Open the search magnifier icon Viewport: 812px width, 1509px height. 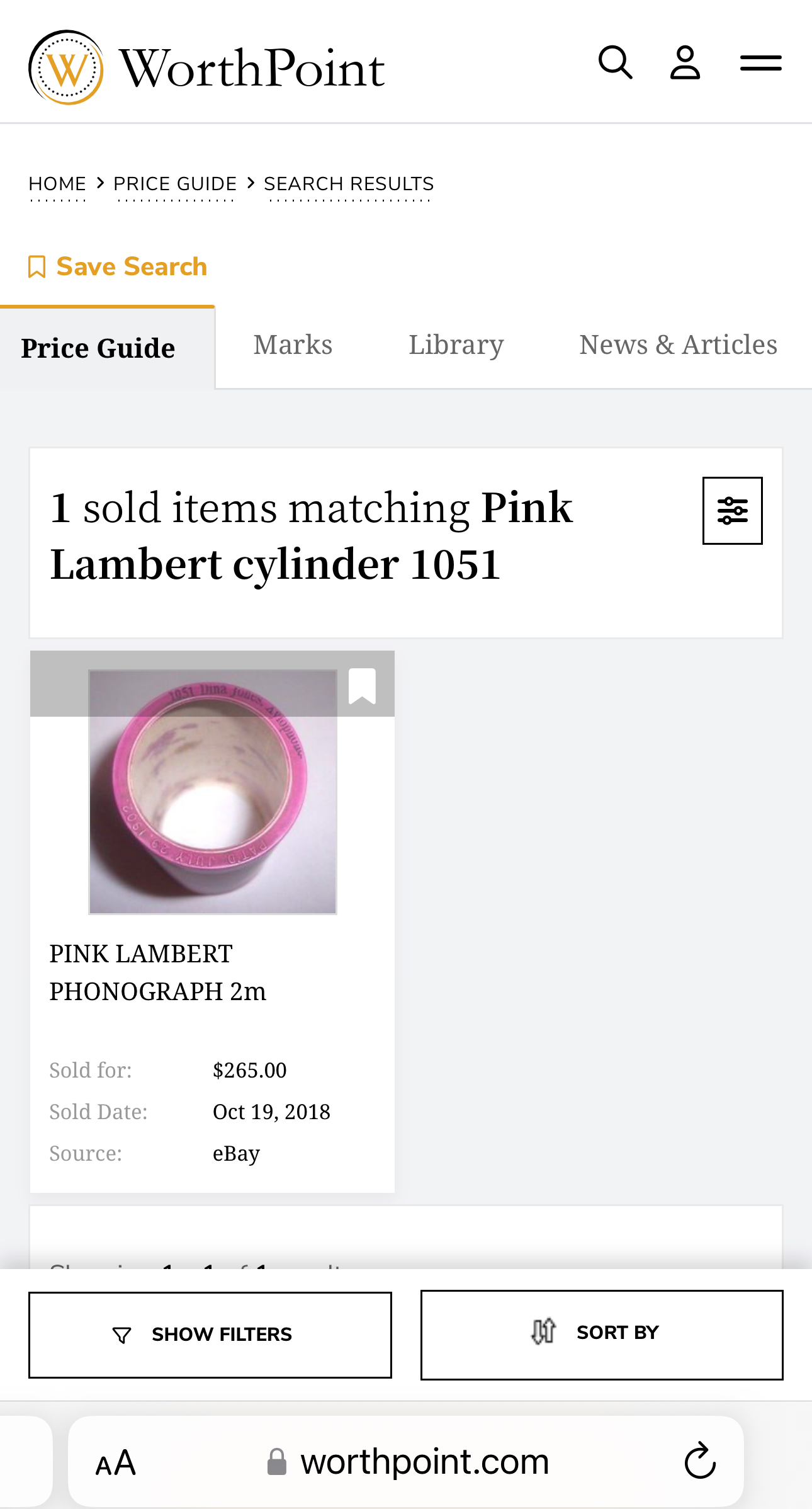(615, 62)
